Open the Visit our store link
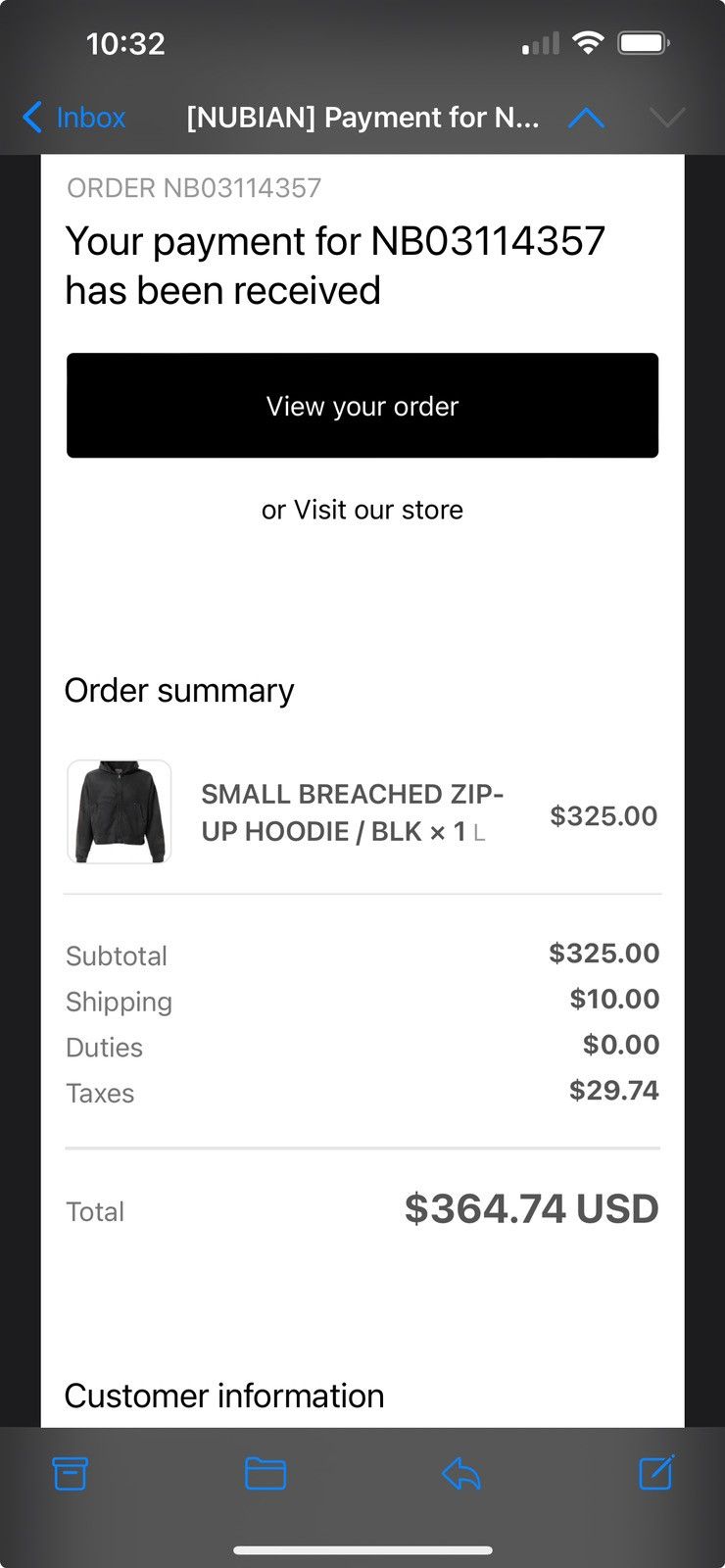The height and width of the screenshot is (1568, 725). coord(378,510)
